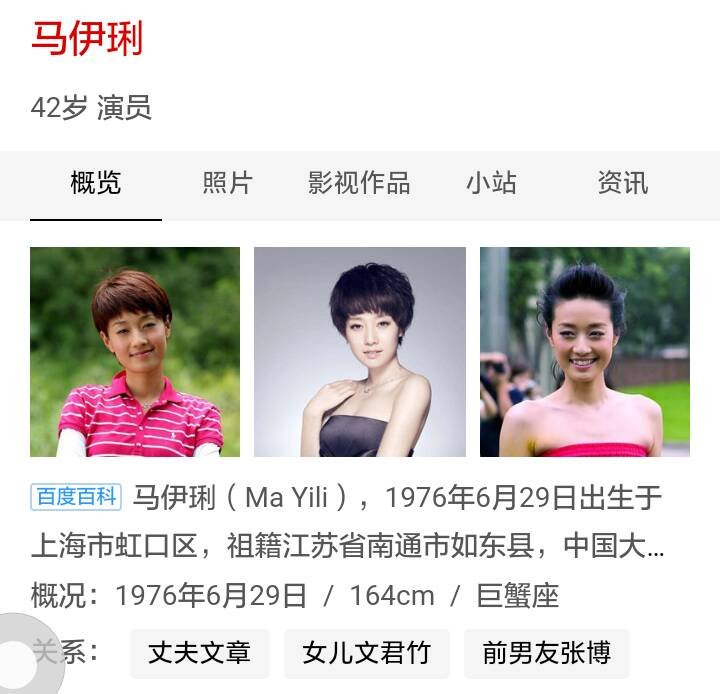Viewport: 720px width, 694px height.
Task: Open the photo with red strapless dress
Action: [585, 352]
